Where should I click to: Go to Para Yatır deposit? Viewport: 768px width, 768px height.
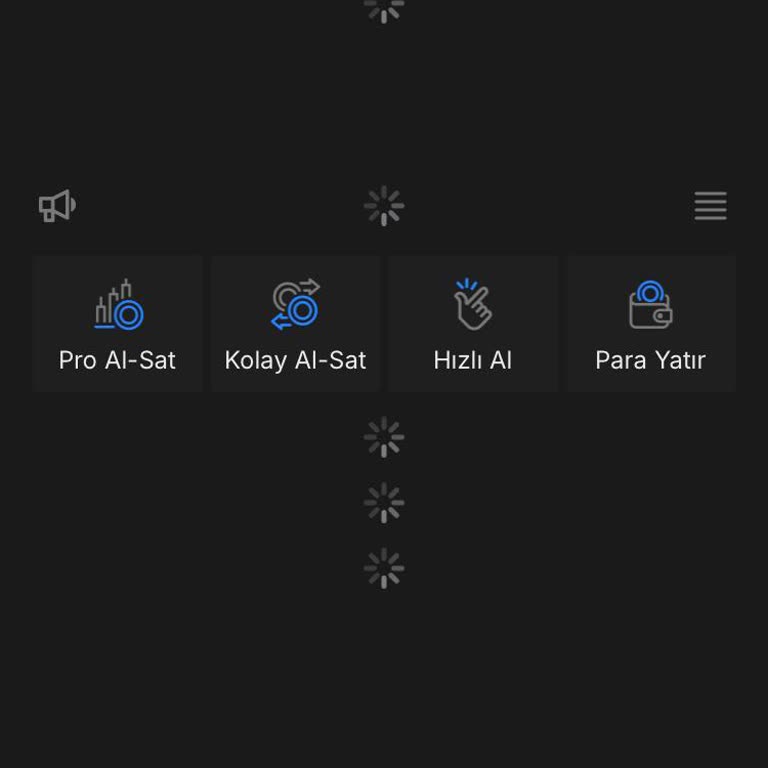pyautogui.click(x=651, y=323)
